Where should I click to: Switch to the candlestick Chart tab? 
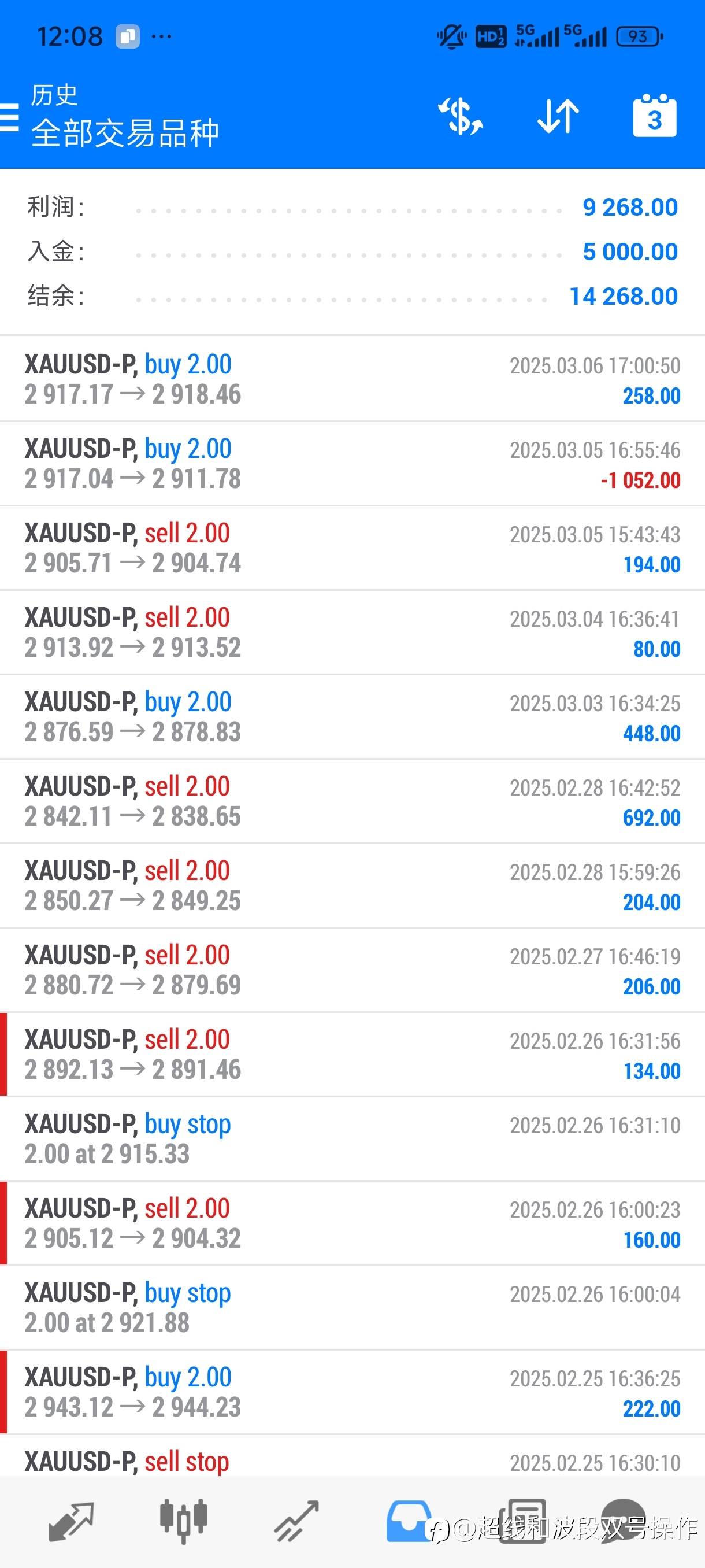[184, 1522]
